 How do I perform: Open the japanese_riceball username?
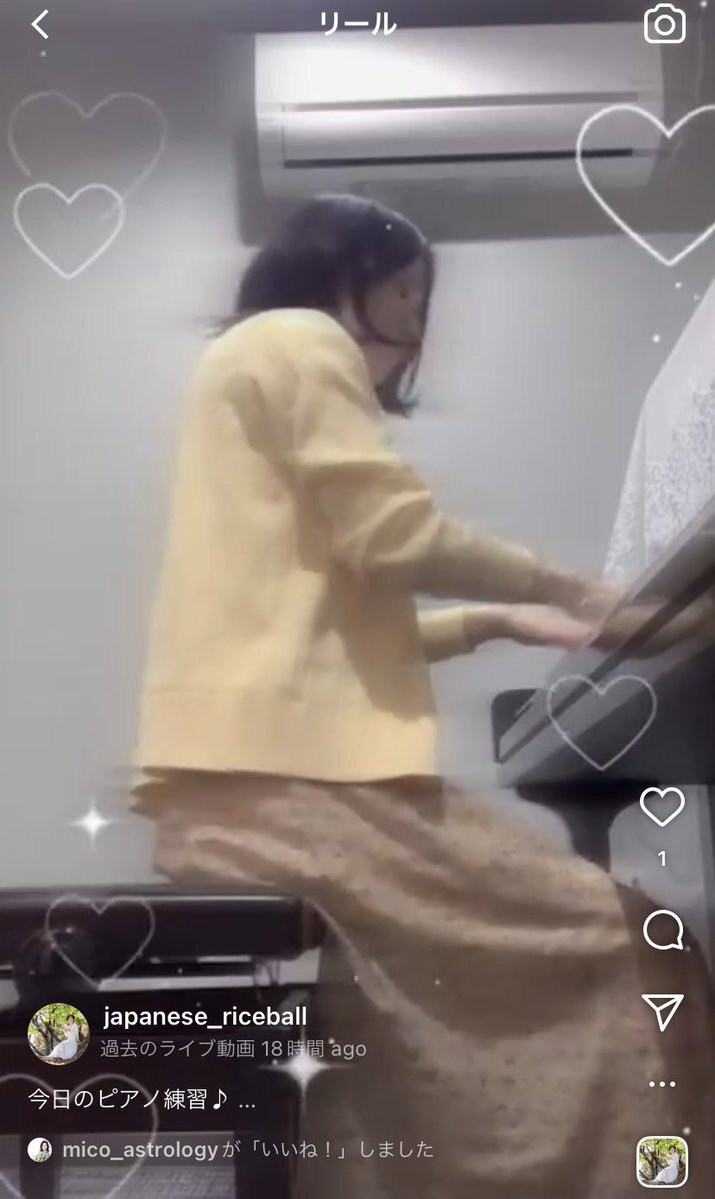pyautogui.click(x=205, y=1016)
